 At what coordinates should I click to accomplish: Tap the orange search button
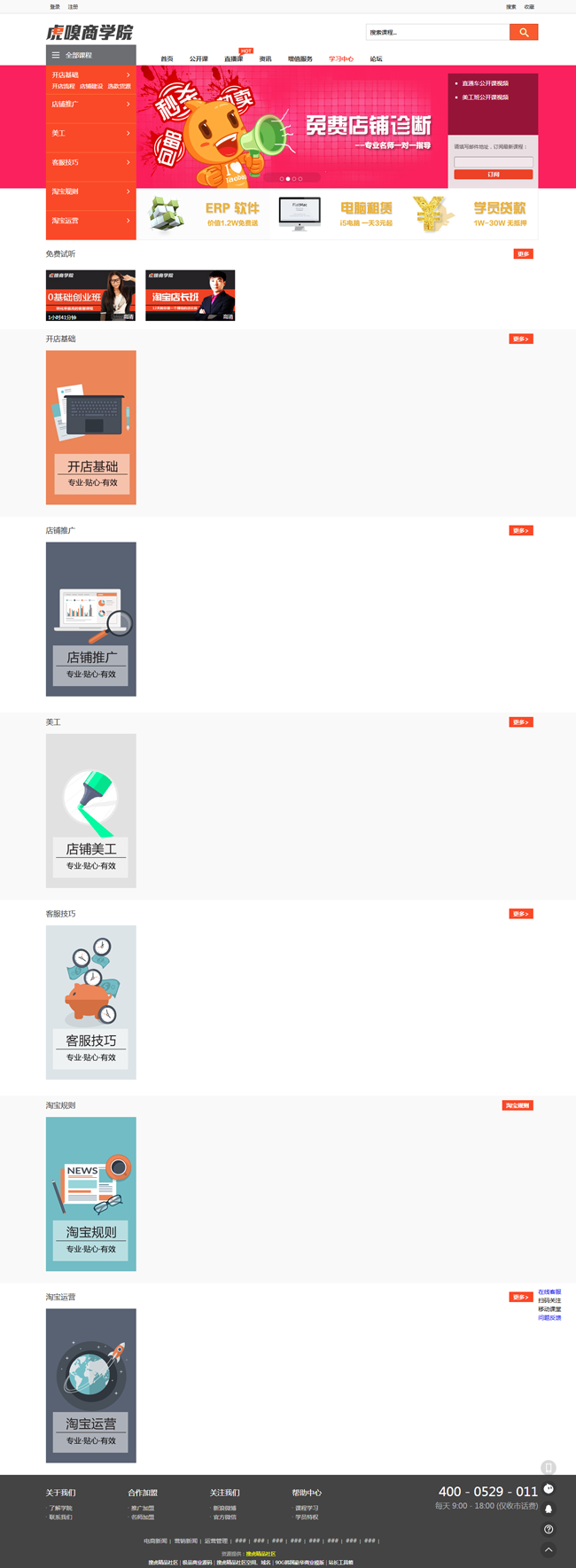point(524,32)
